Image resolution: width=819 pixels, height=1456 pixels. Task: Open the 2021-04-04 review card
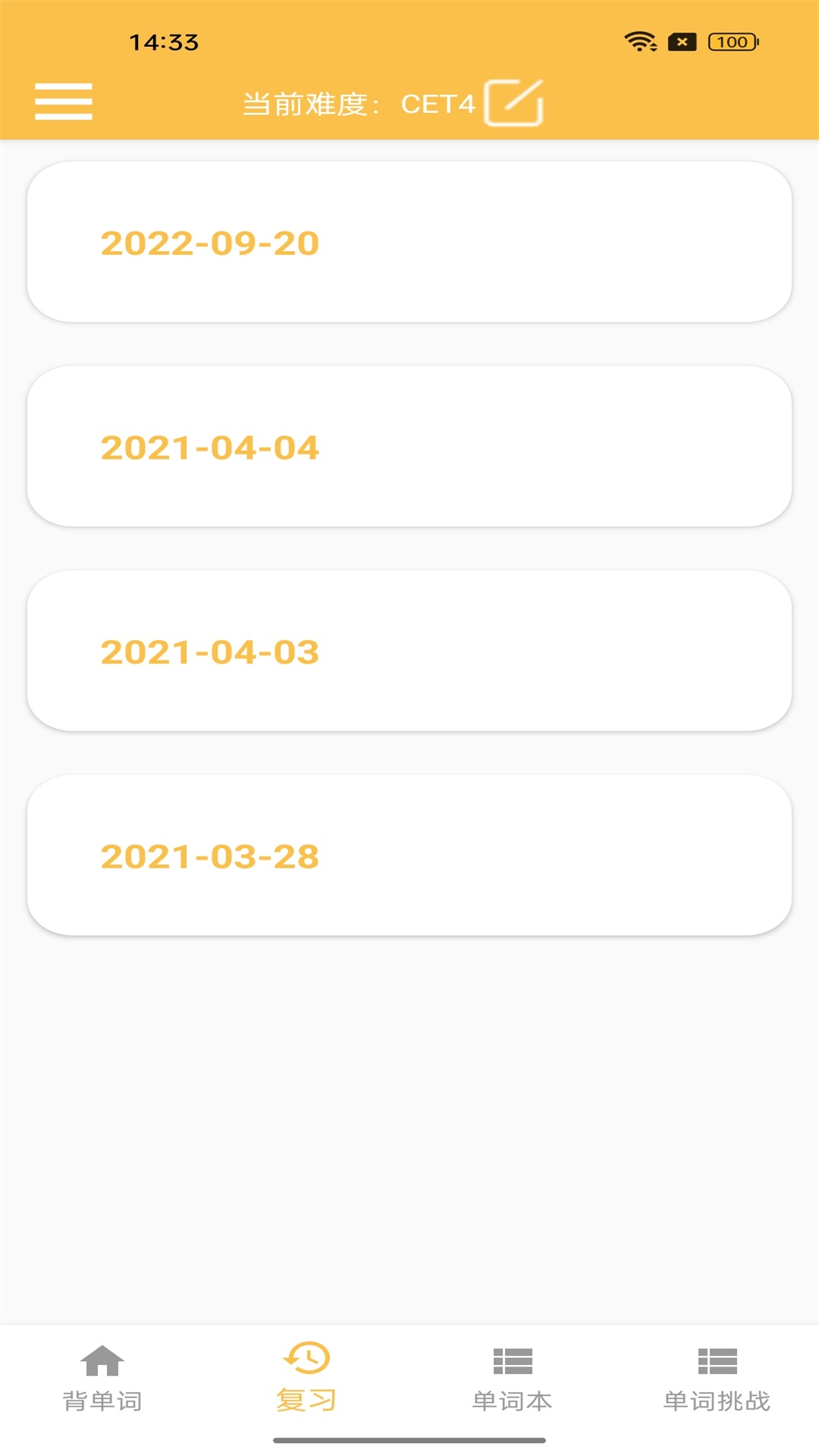[409, 447]
